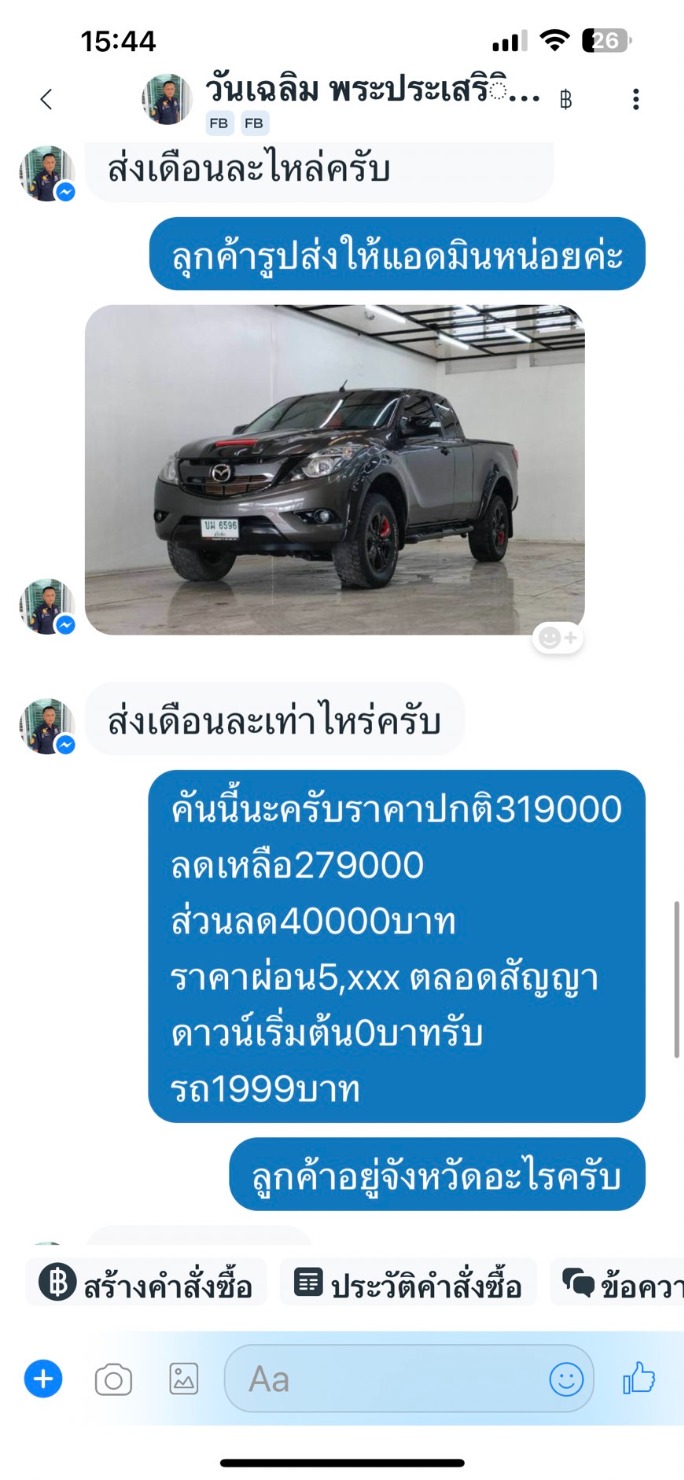Open the Mazda pickup photo in the chat
This screenshot has height=1480, width=684.
(334, 469)
